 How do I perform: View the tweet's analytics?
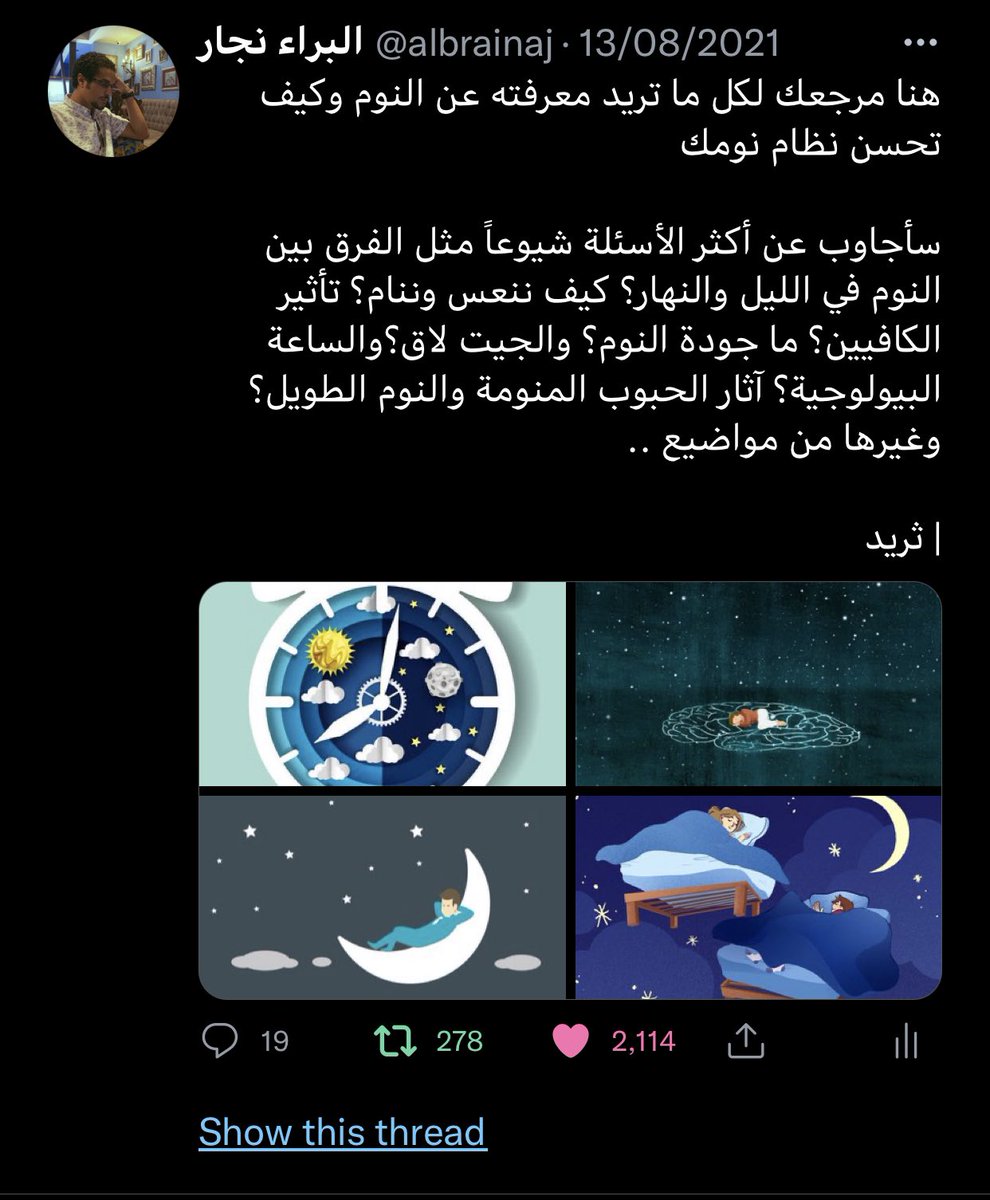coord(905,1041)
